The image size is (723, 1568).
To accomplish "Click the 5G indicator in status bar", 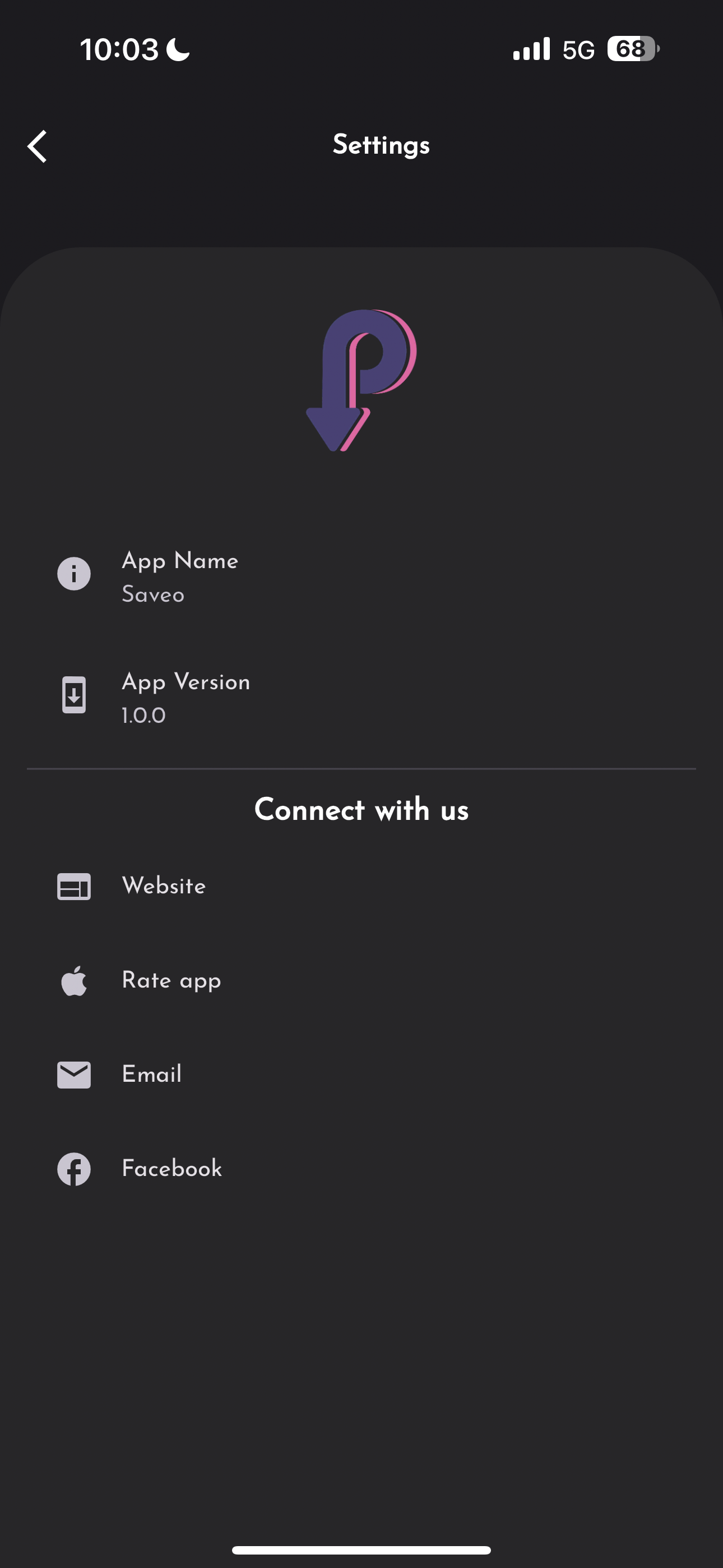I will pyautogui.click(x=580, y=49).
